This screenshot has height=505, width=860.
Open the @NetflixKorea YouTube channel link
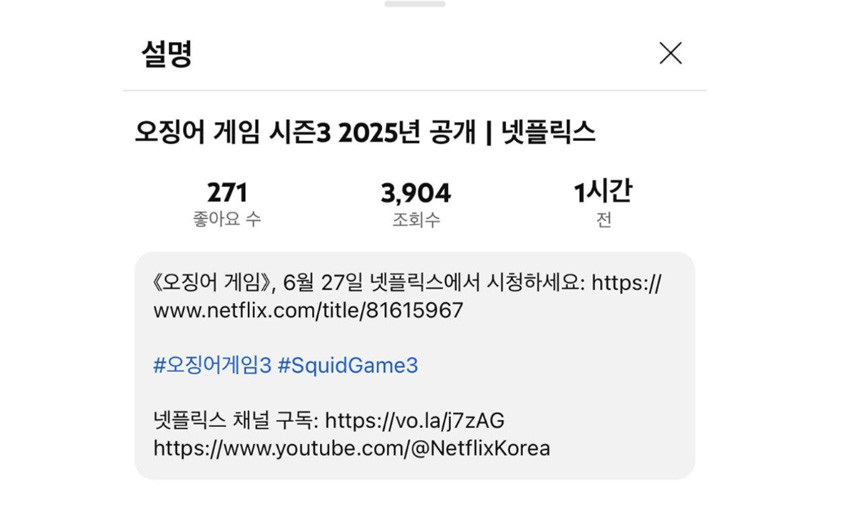pos(351,447)
